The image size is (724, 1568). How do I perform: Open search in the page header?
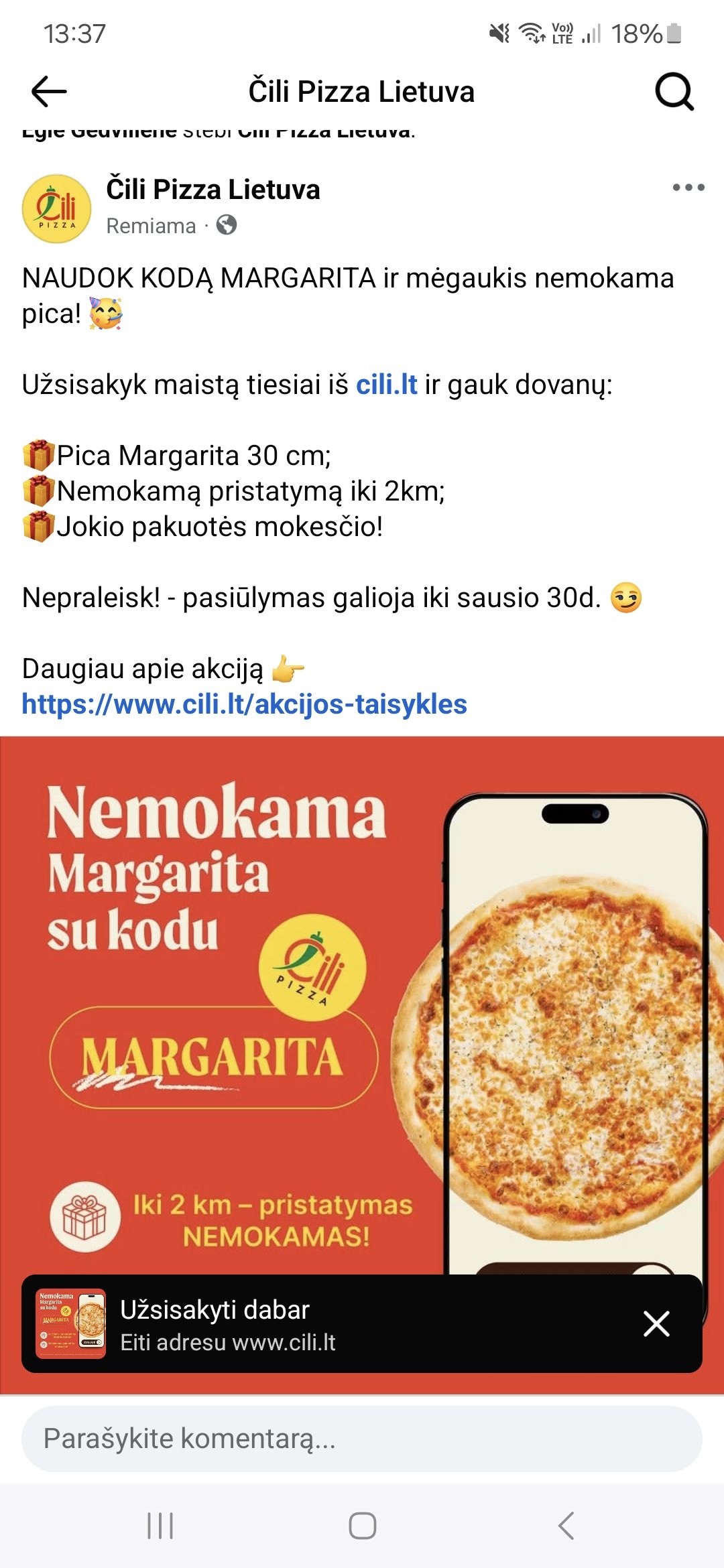click(674, 91)
